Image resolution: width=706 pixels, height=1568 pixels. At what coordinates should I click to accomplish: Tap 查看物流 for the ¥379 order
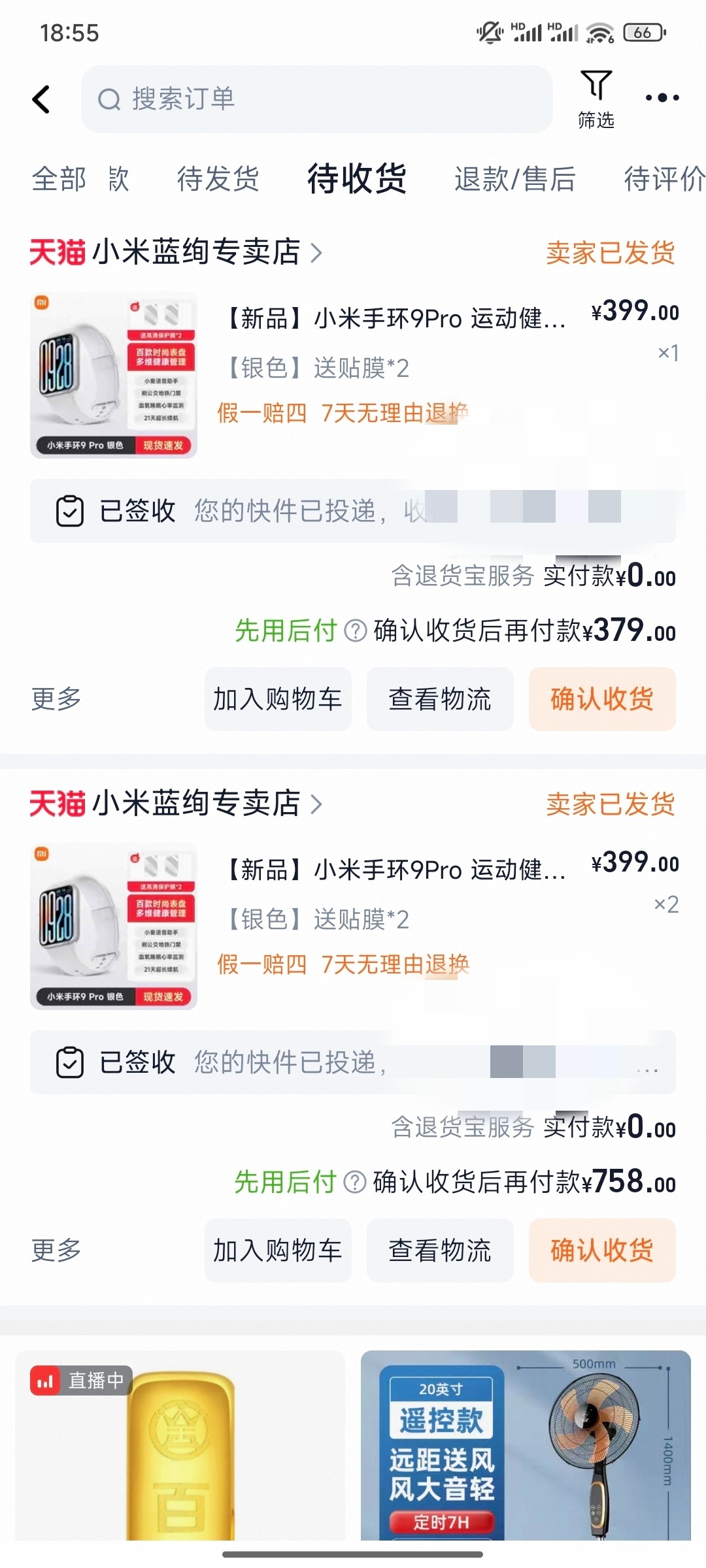pyautogui.click(x=440, y=699)
